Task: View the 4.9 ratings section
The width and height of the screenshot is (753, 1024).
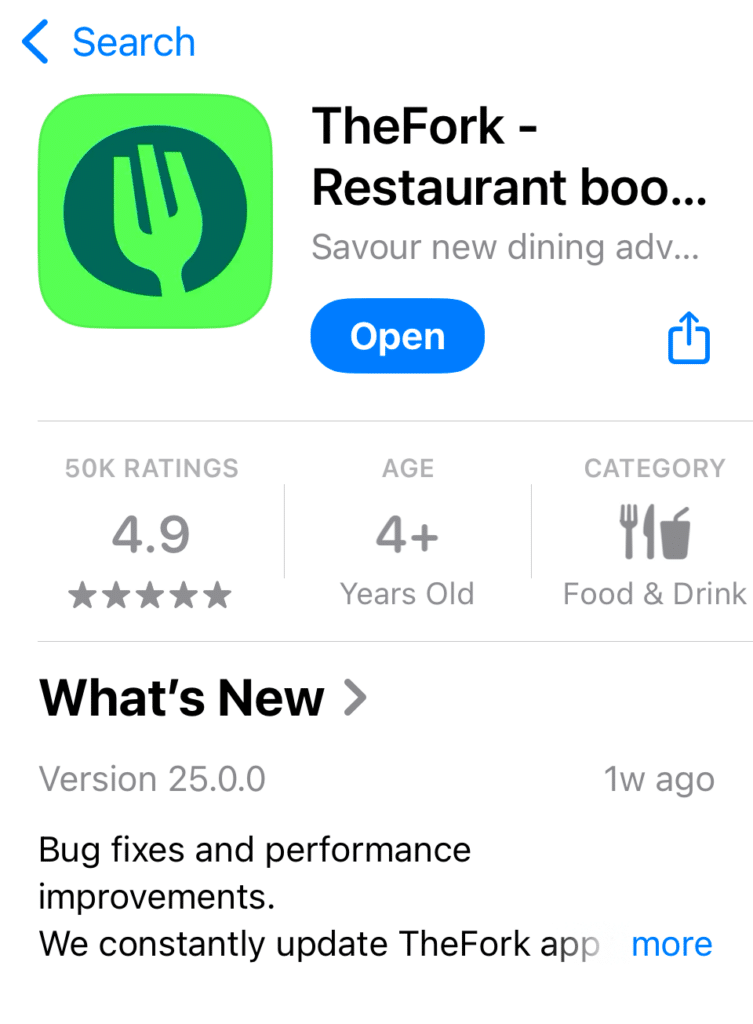Action: coord(151,537)
